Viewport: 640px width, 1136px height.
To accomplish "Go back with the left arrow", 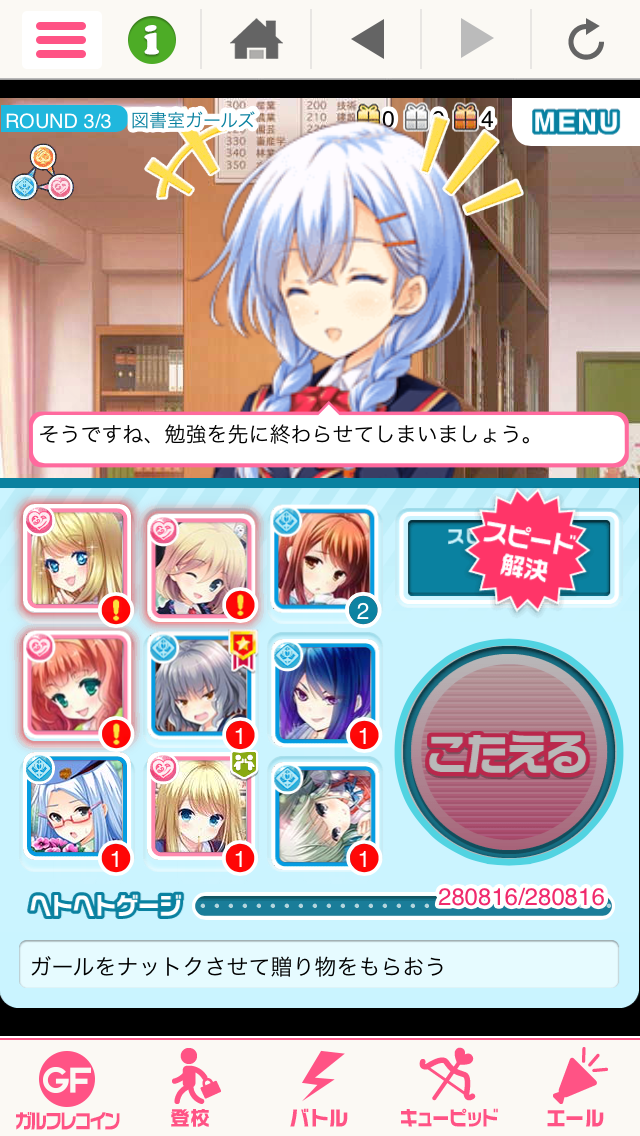I will tap(367, 41).
